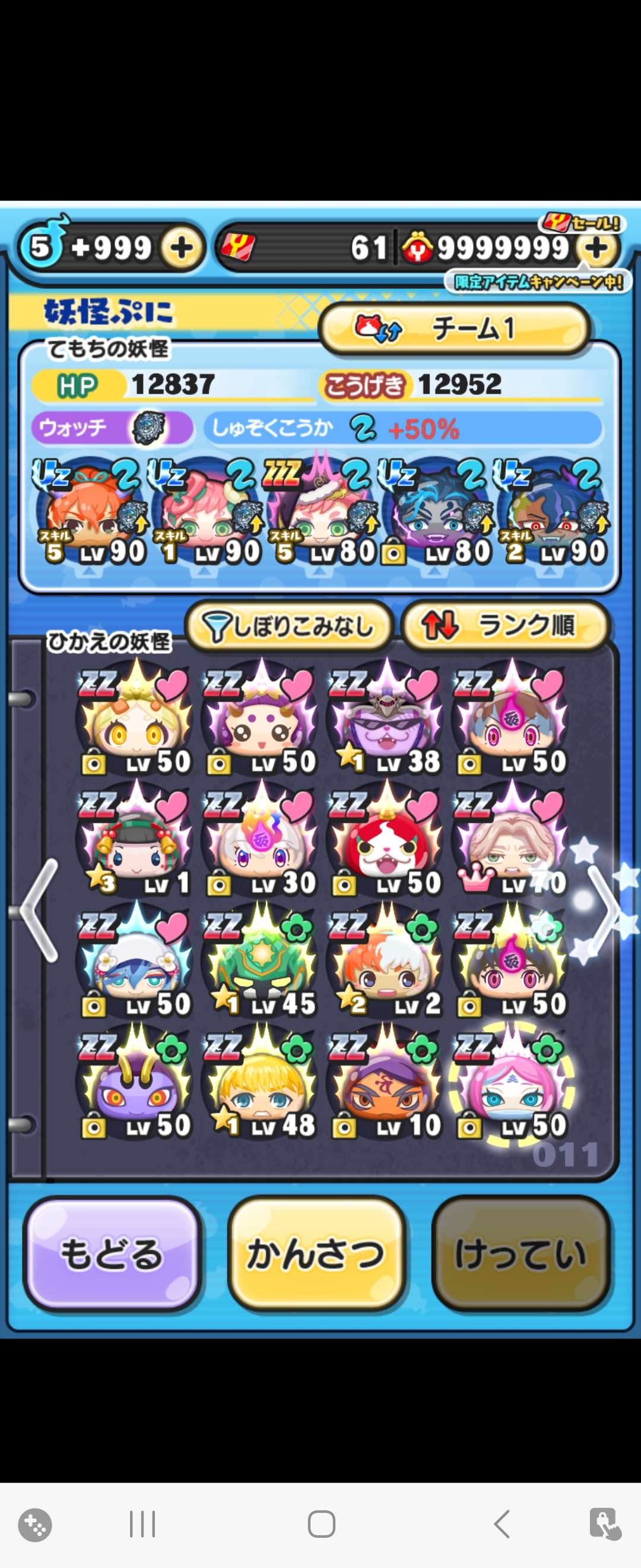The image size is (641, 1568).
Task: Confirm team with けってい button
Action: 521,1255
